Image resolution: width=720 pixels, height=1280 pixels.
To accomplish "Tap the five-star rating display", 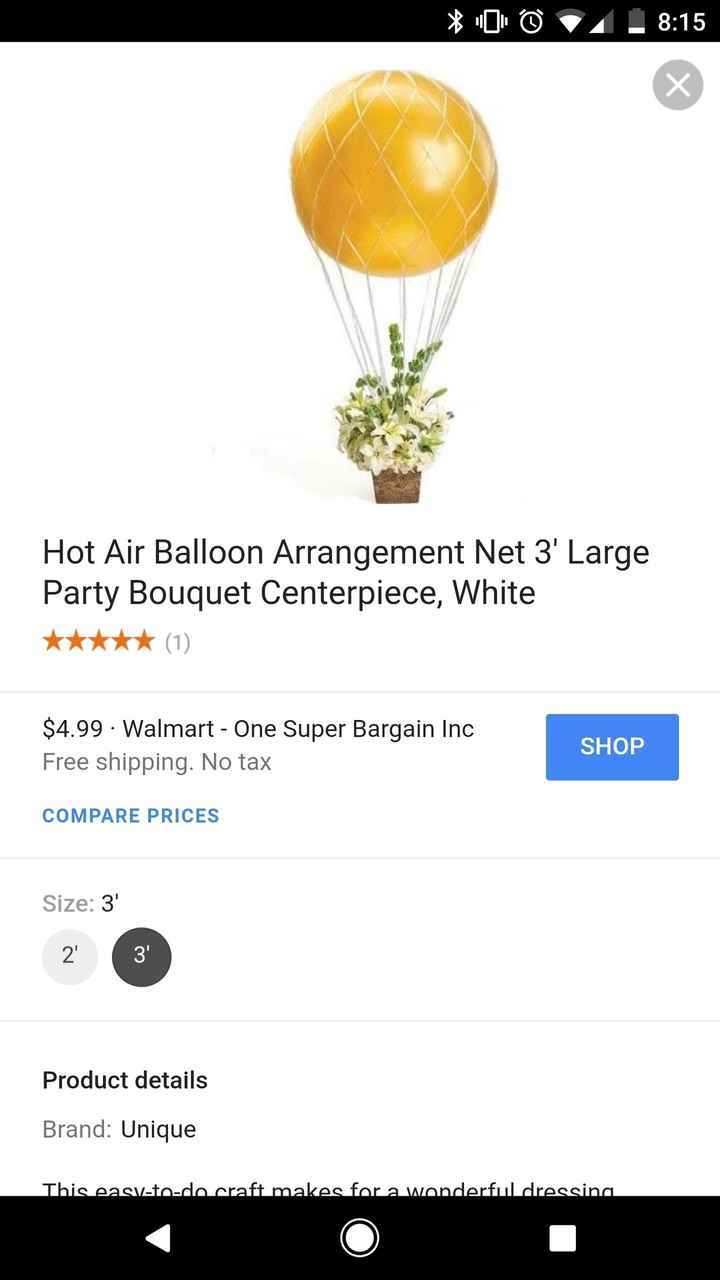I will coord(99,640).
